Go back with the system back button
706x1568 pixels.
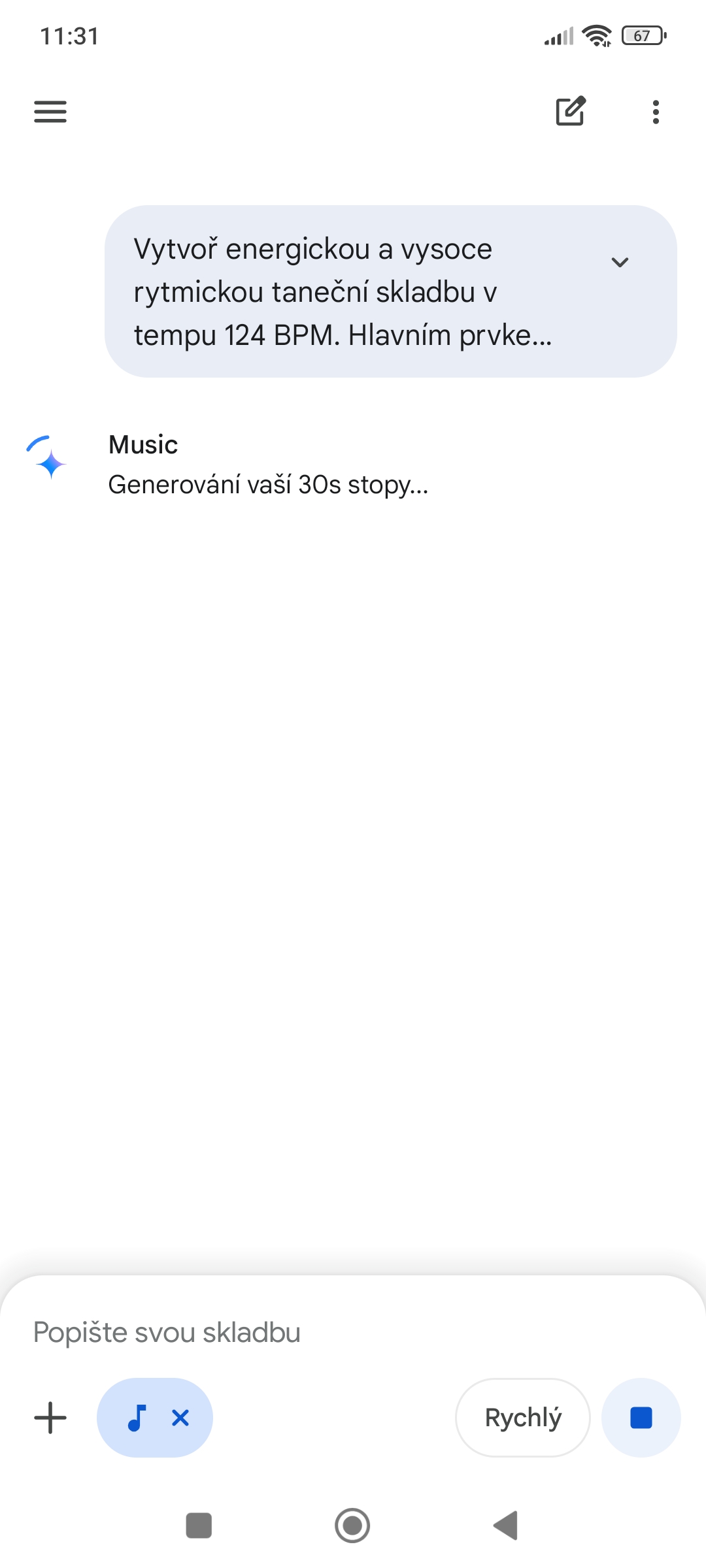506,1526
